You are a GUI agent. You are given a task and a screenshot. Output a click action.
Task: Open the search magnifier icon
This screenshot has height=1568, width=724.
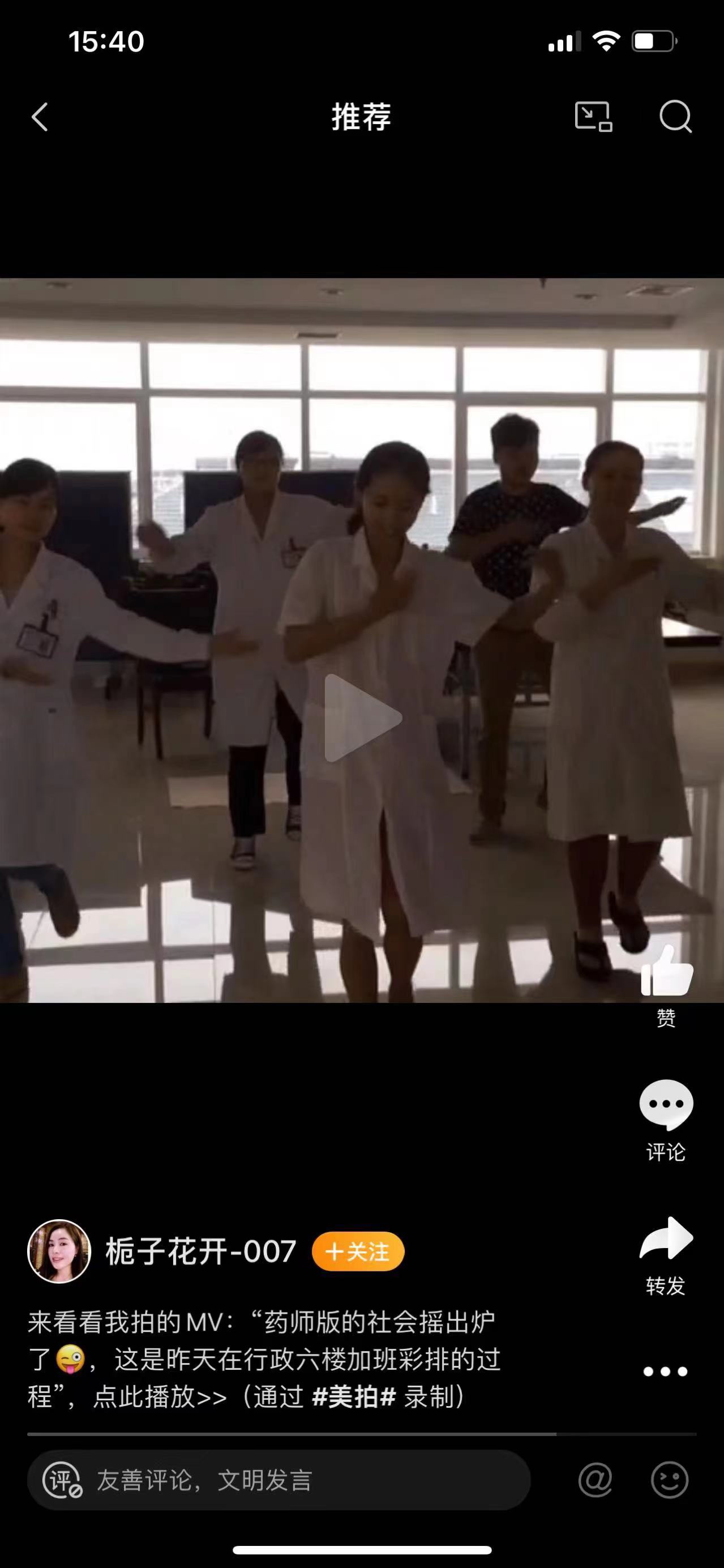click(675, 116)
